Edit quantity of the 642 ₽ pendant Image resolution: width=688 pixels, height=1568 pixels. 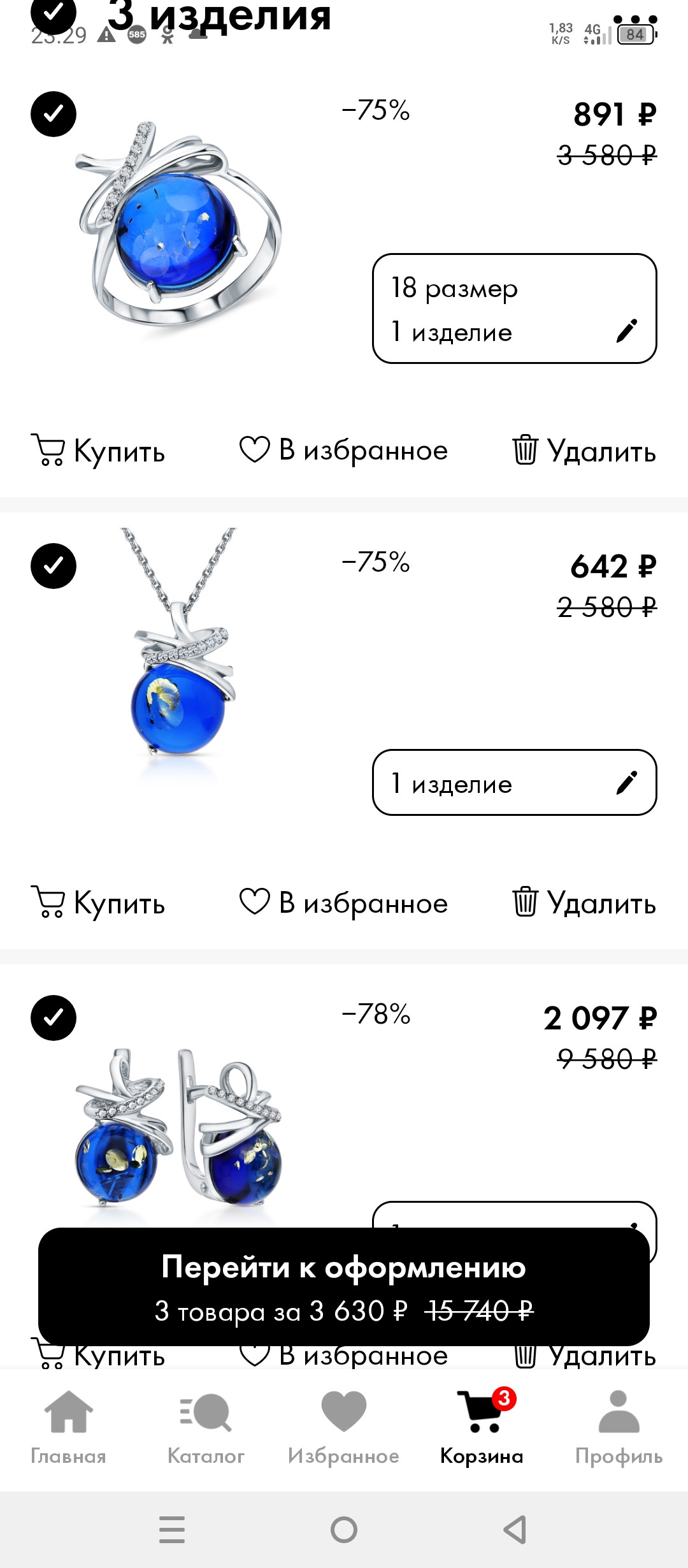[514, 783]
